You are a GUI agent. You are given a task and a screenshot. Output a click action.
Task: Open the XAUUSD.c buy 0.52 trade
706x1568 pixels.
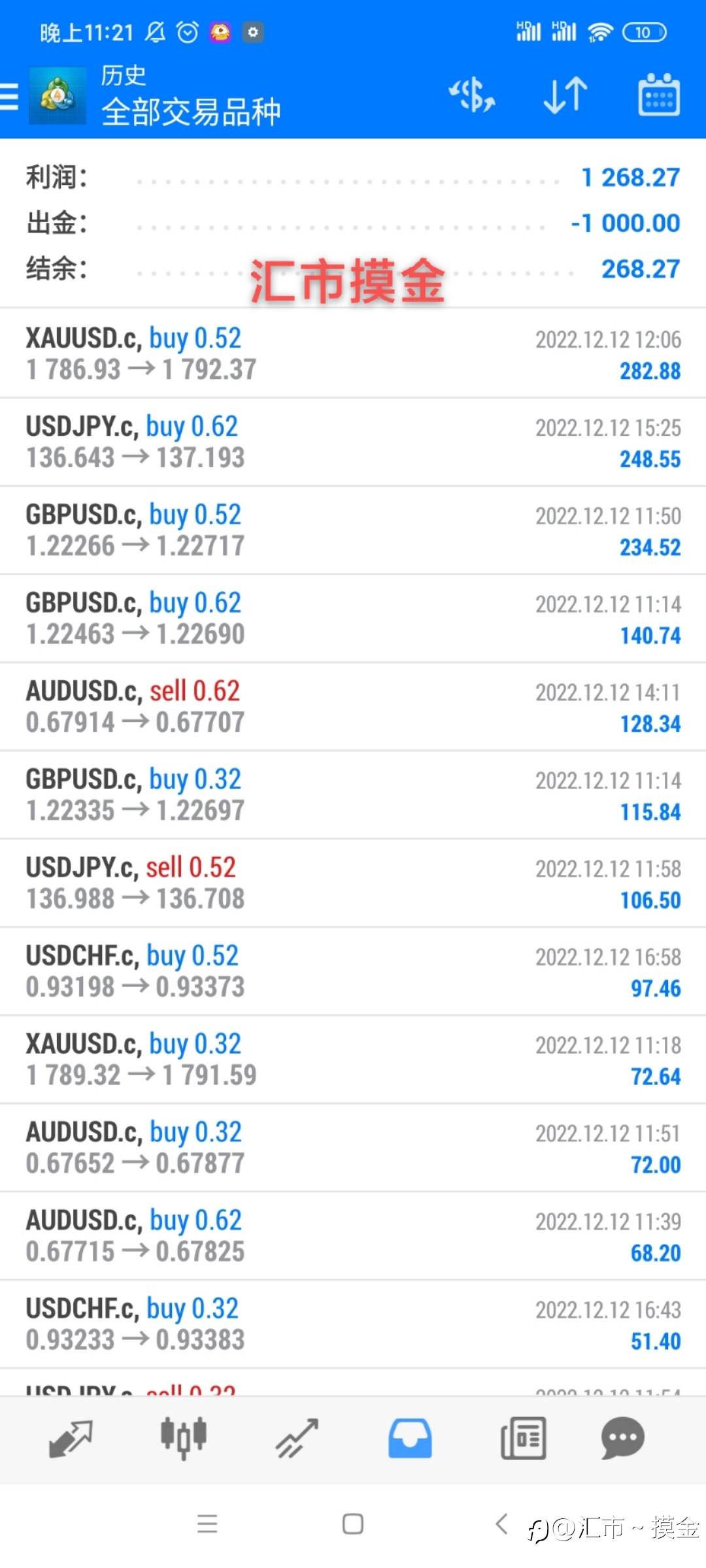tap(353, 353)
